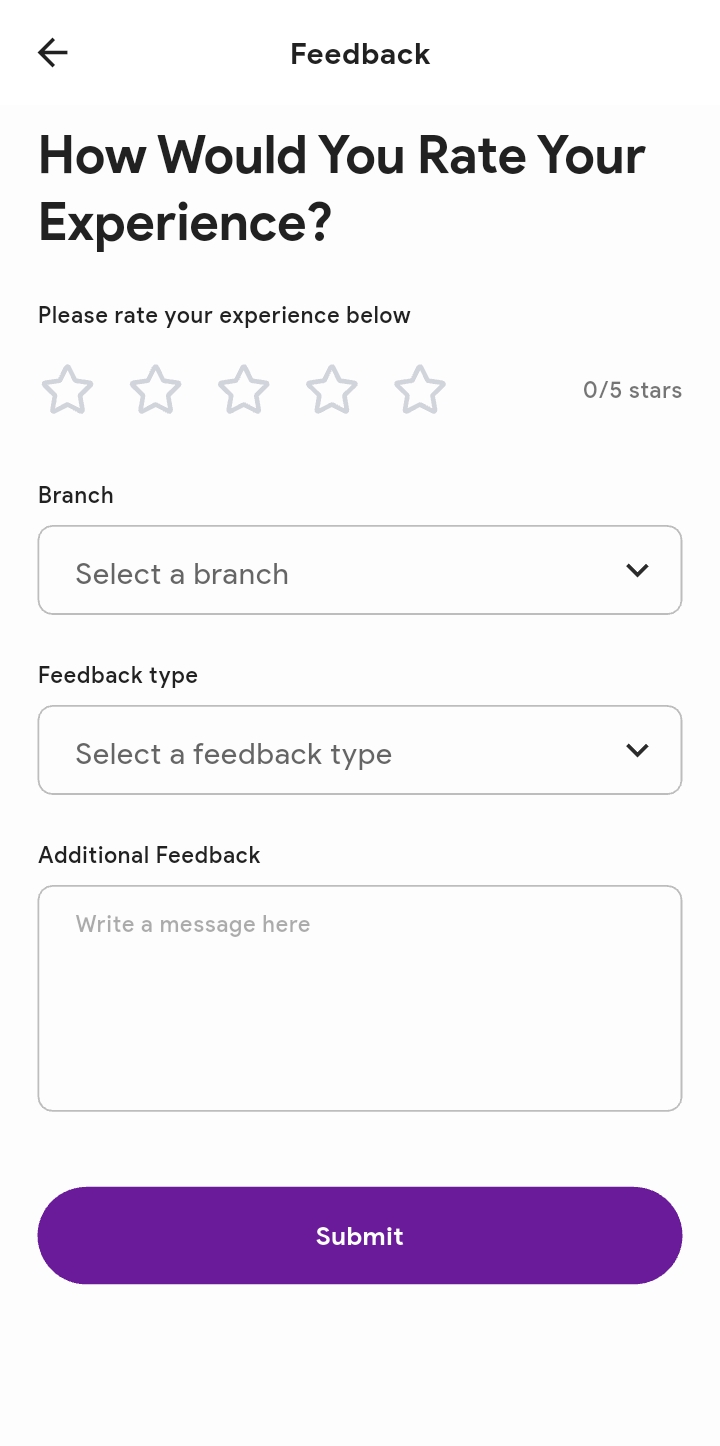Submit the feedback form
720x1446 pixels.
pyautogui.click(x=360, y=1235)
